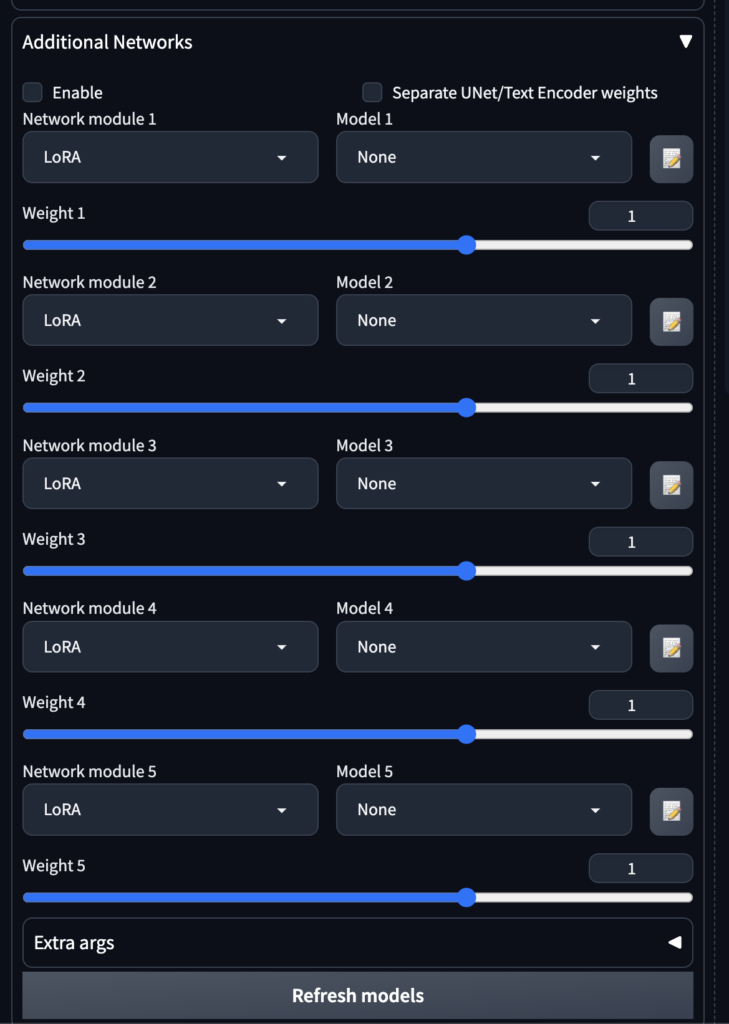This screenshot has width=729, height=1024.
Task: Collapse the Additional Networks panel
Action: tap(685, 42)
